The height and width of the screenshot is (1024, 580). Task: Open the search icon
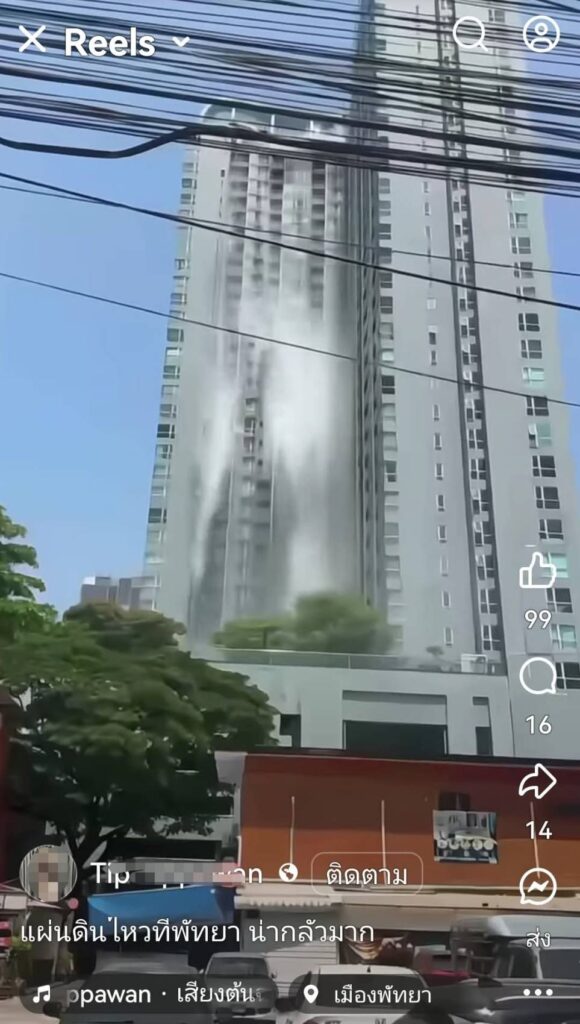(x=470, y=33)
